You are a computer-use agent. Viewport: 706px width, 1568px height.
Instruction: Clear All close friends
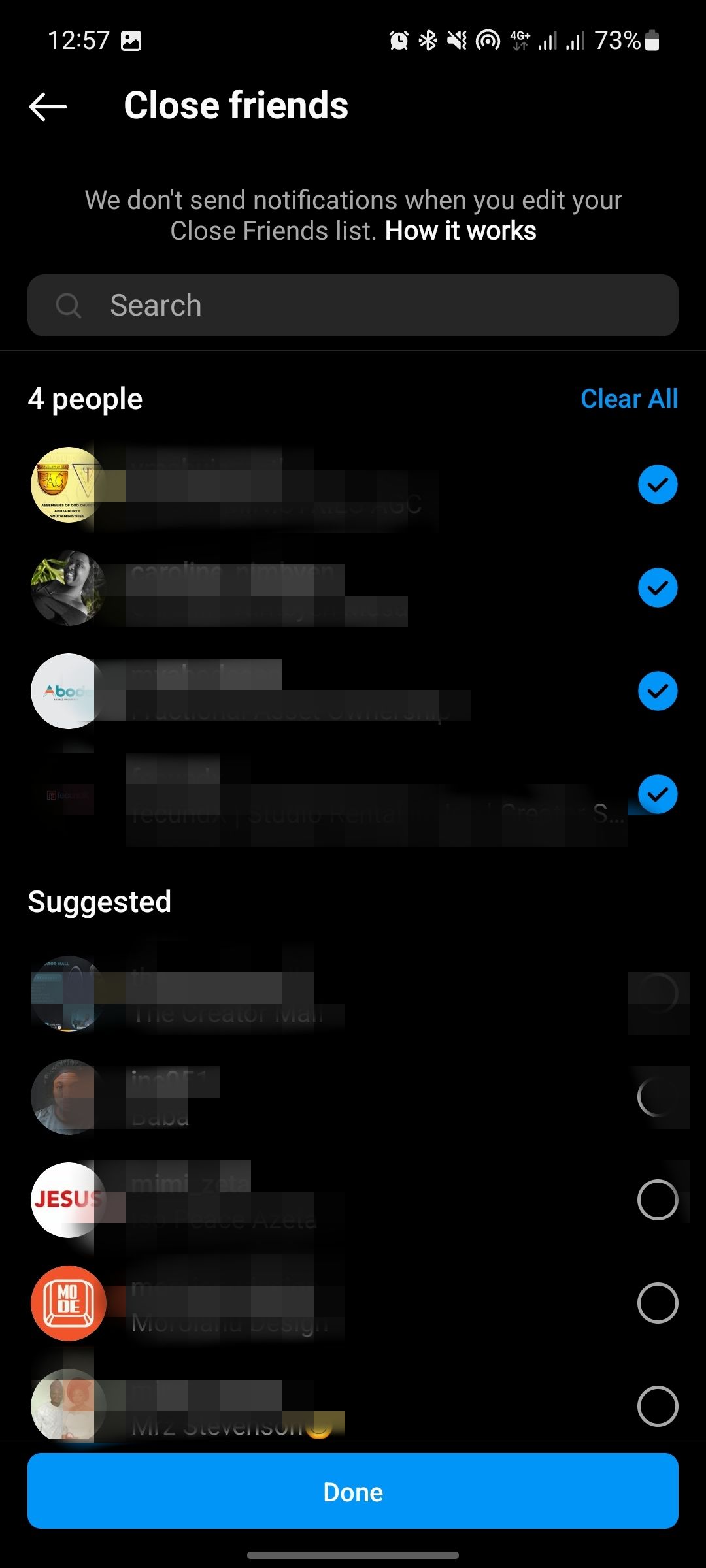pos(629,399)
